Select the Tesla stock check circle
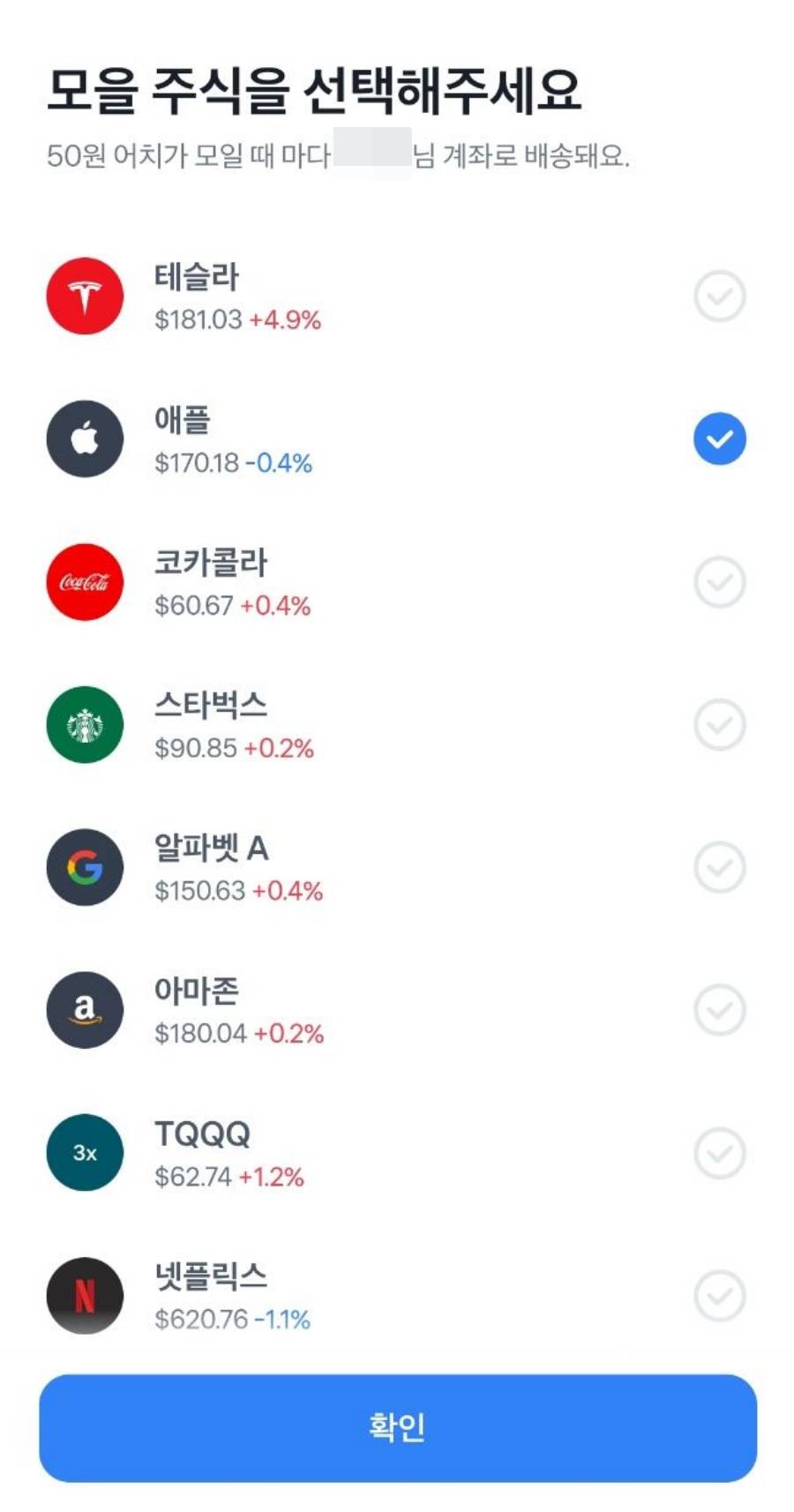The width and height of the screenshot is (794, 1512). [x=721, y=296]
